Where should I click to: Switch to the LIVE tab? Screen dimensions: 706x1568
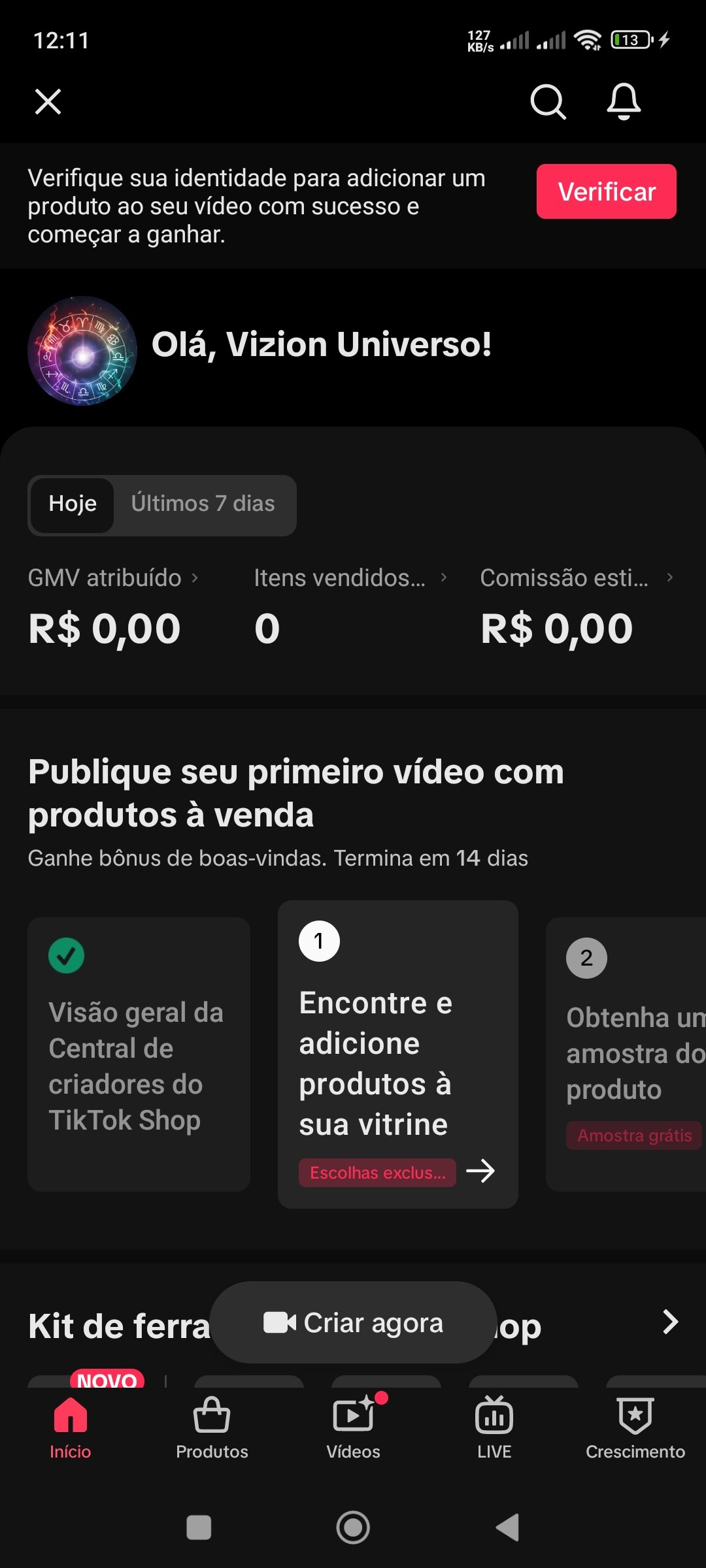coord(494,1428)
